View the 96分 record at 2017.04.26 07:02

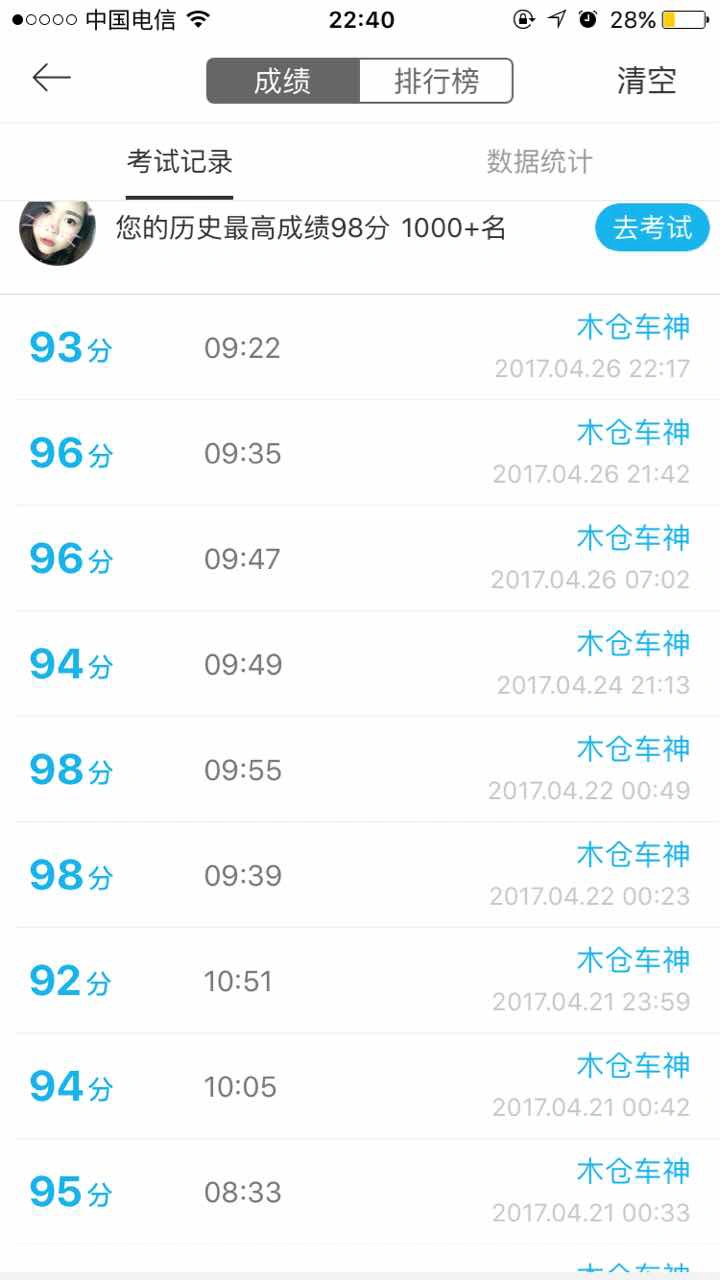coord(360,558)
